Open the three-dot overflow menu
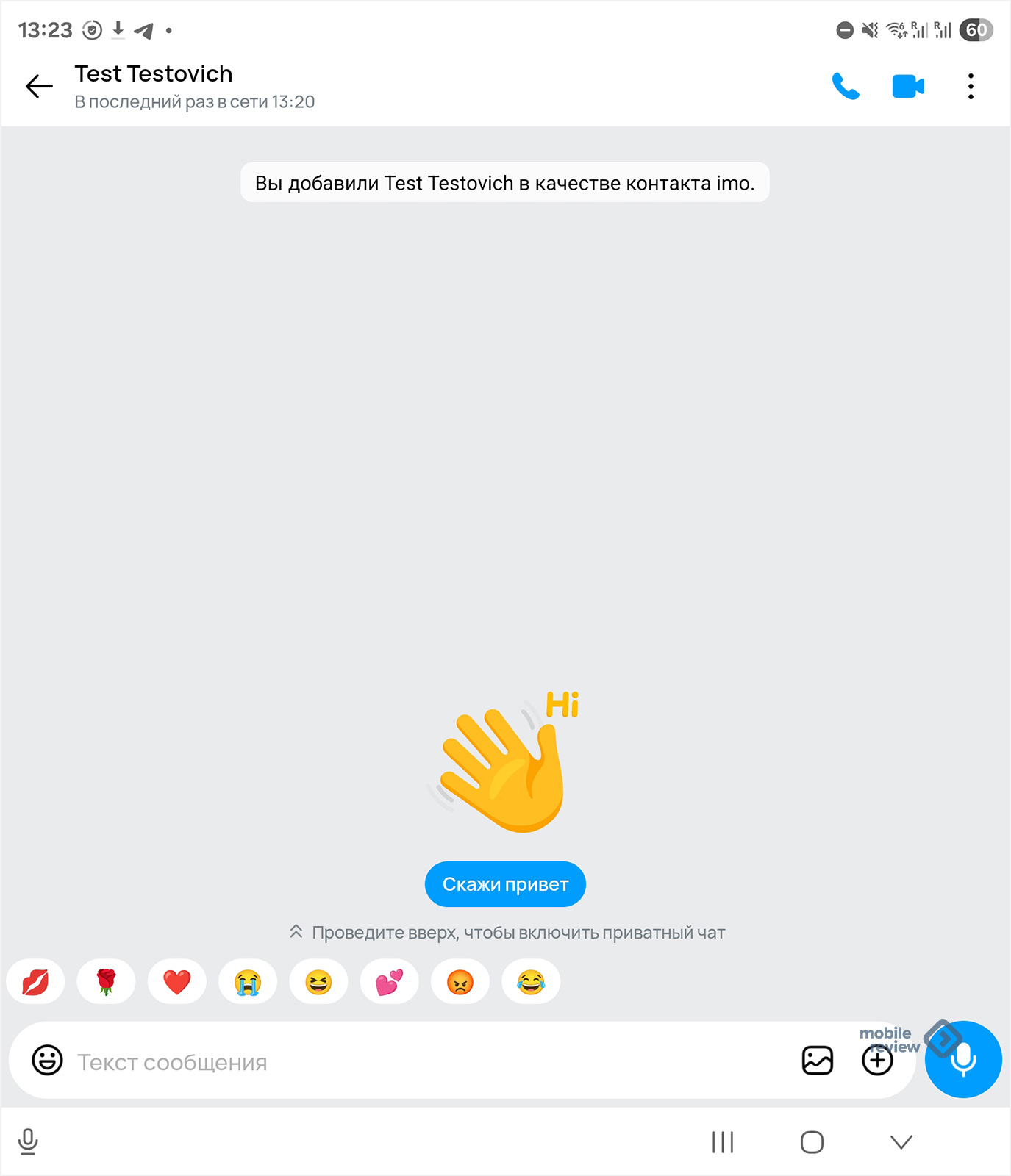Screen dimensions: 1011x1176 click(971, 87)
